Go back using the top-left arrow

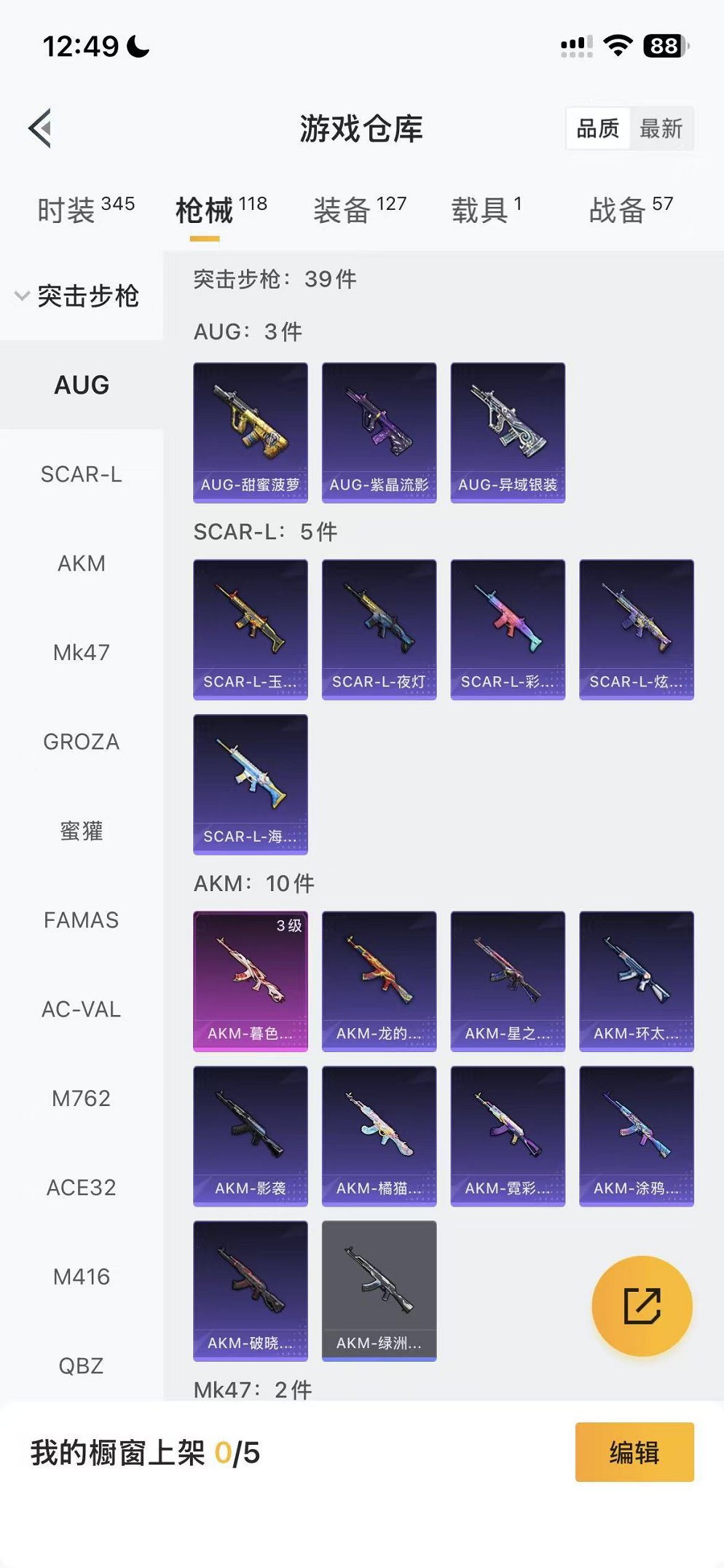pyautogui.click(x=41, y=128)
